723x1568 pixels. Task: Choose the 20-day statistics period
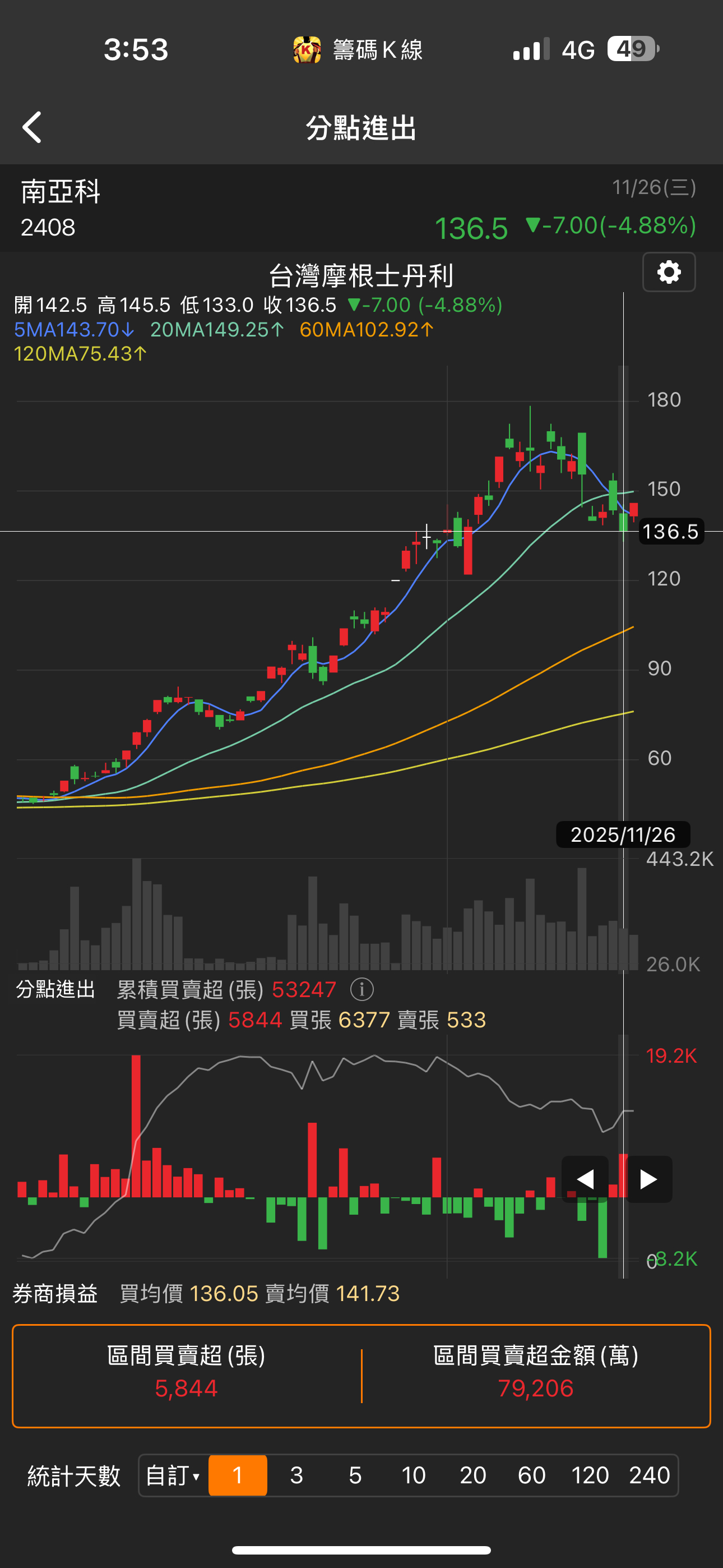tap(473, 1475)
